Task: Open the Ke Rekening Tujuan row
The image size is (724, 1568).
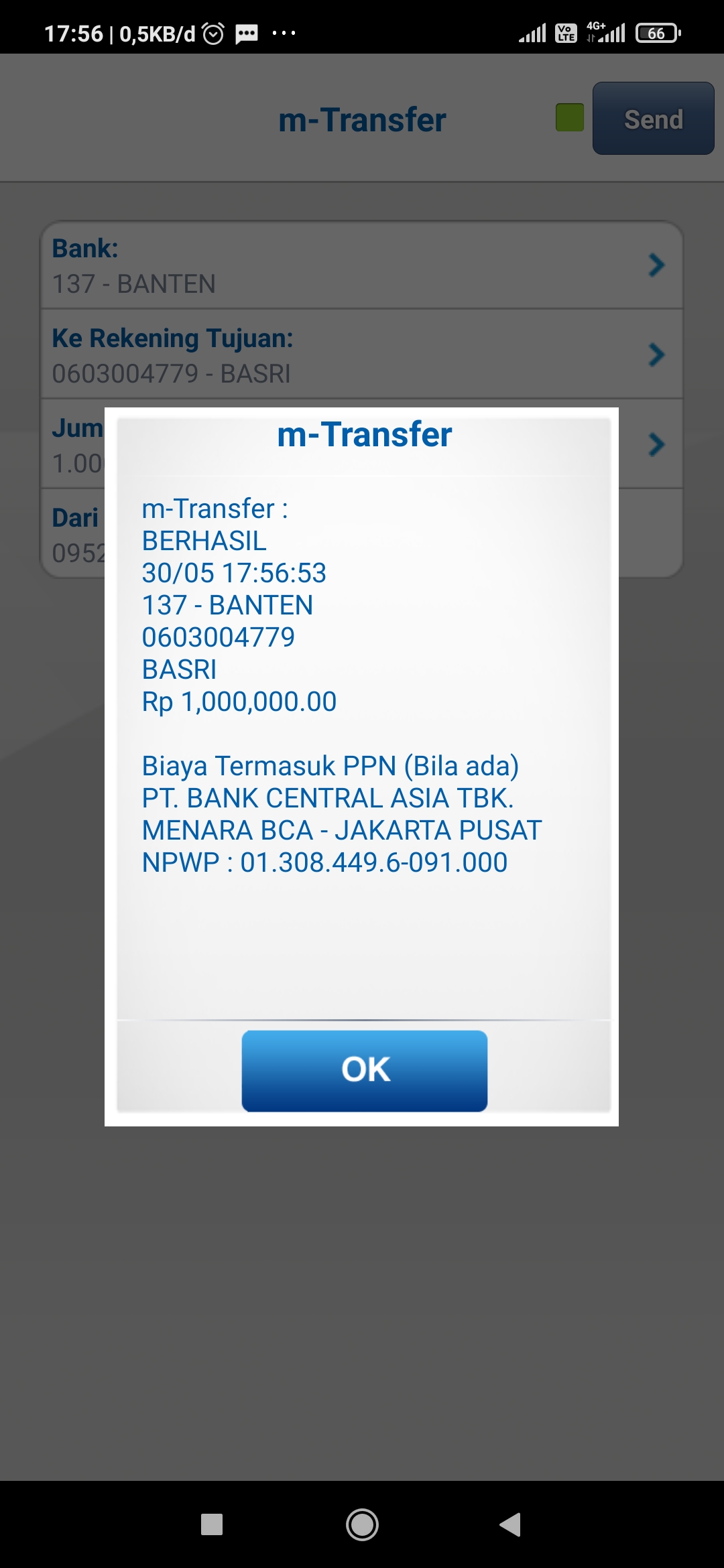Action: point(361,355)
